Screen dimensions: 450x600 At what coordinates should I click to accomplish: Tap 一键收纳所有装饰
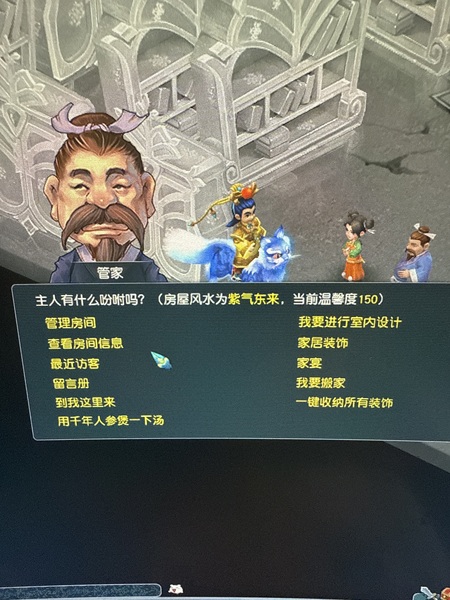click(344, 403)
